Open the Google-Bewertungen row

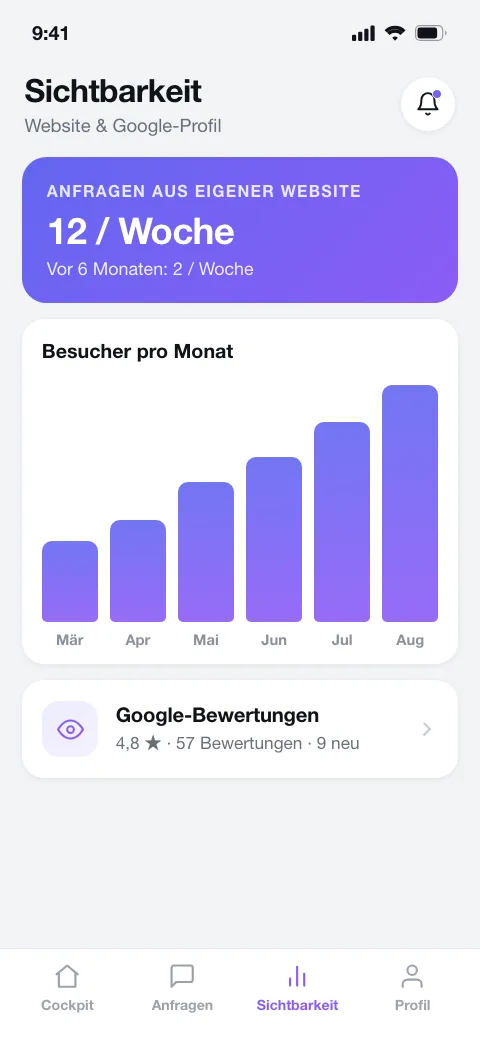(x=240, y=729)
